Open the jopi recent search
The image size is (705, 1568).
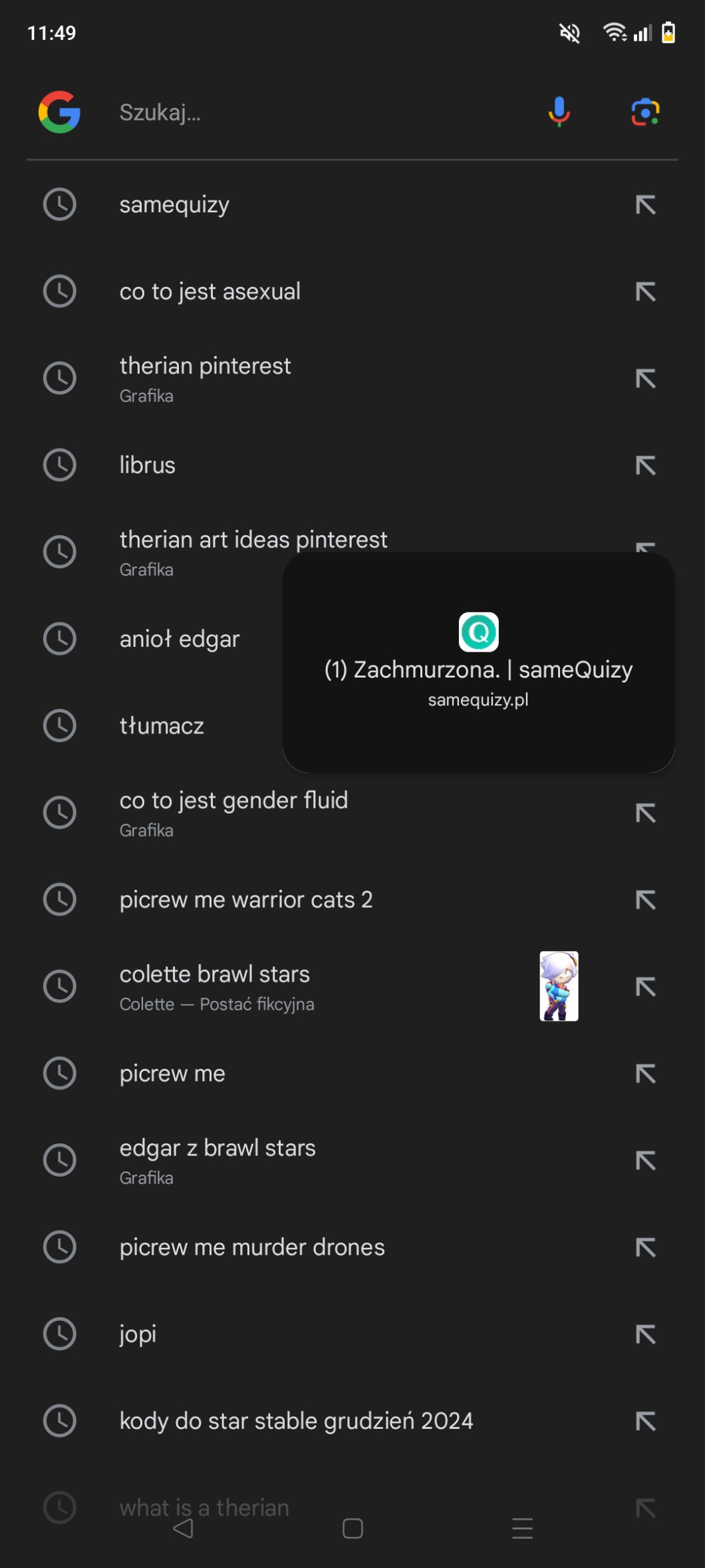[x=138, y=1334]
